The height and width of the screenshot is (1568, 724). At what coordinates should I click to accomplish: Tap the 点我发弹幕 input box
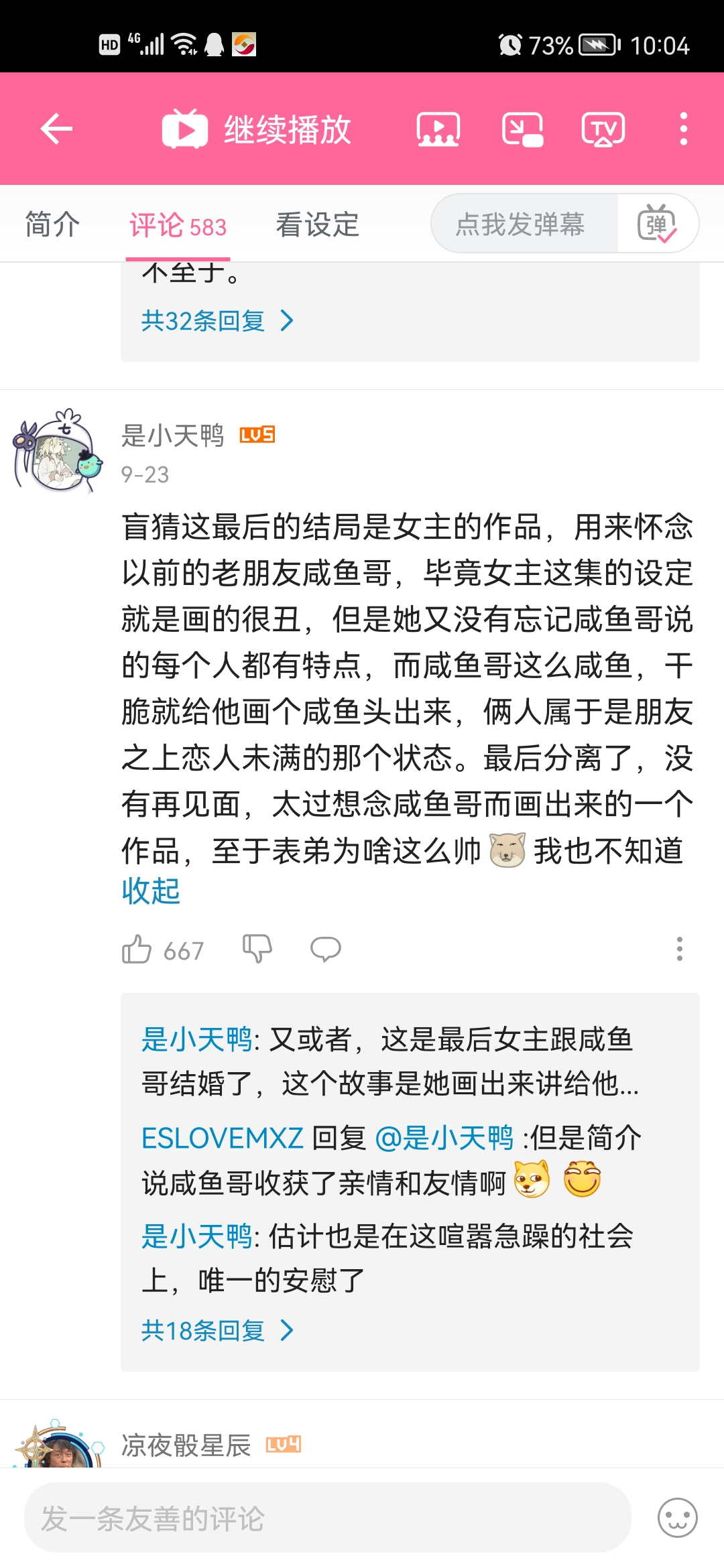[x=521, y=224]
